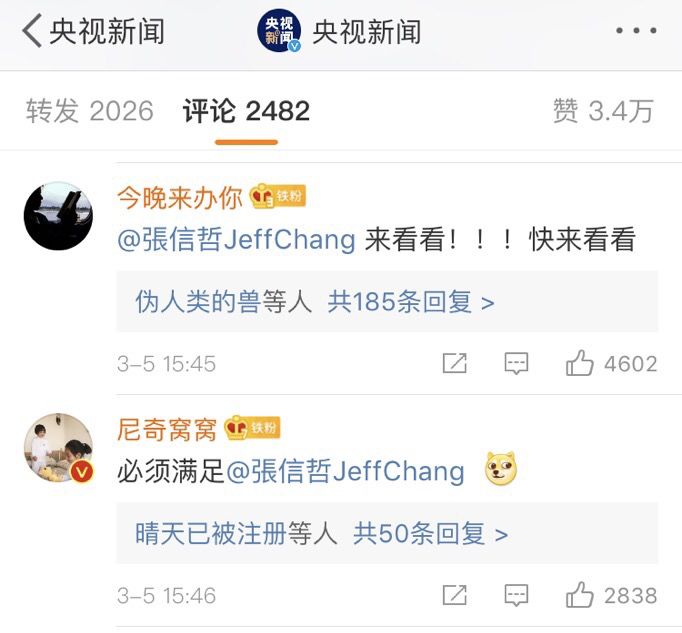
Task: Open 尼奇窝窝's profile avatar
Action: coord(58,447)
